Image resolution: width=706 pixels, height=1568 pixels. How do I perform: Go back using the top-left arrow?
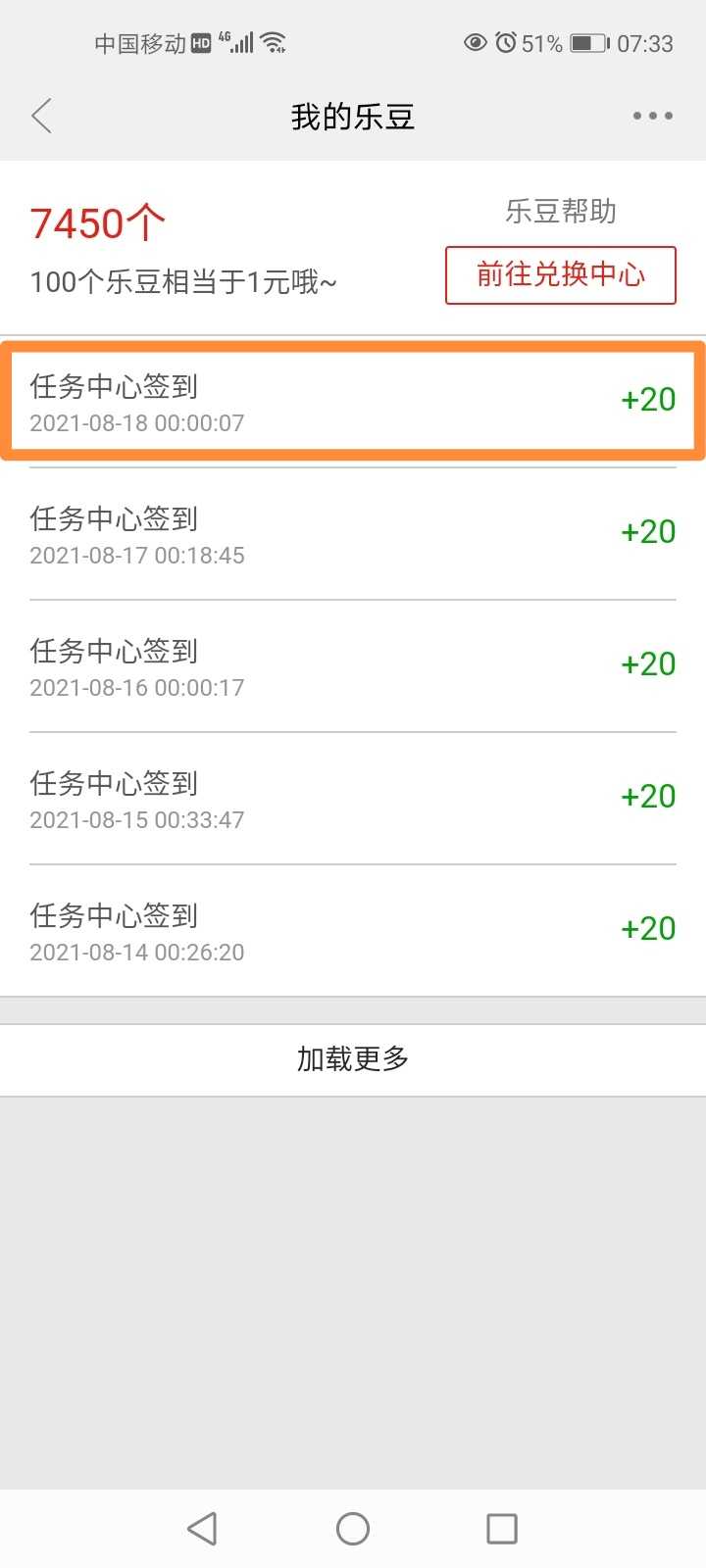[x=41, y=116]
